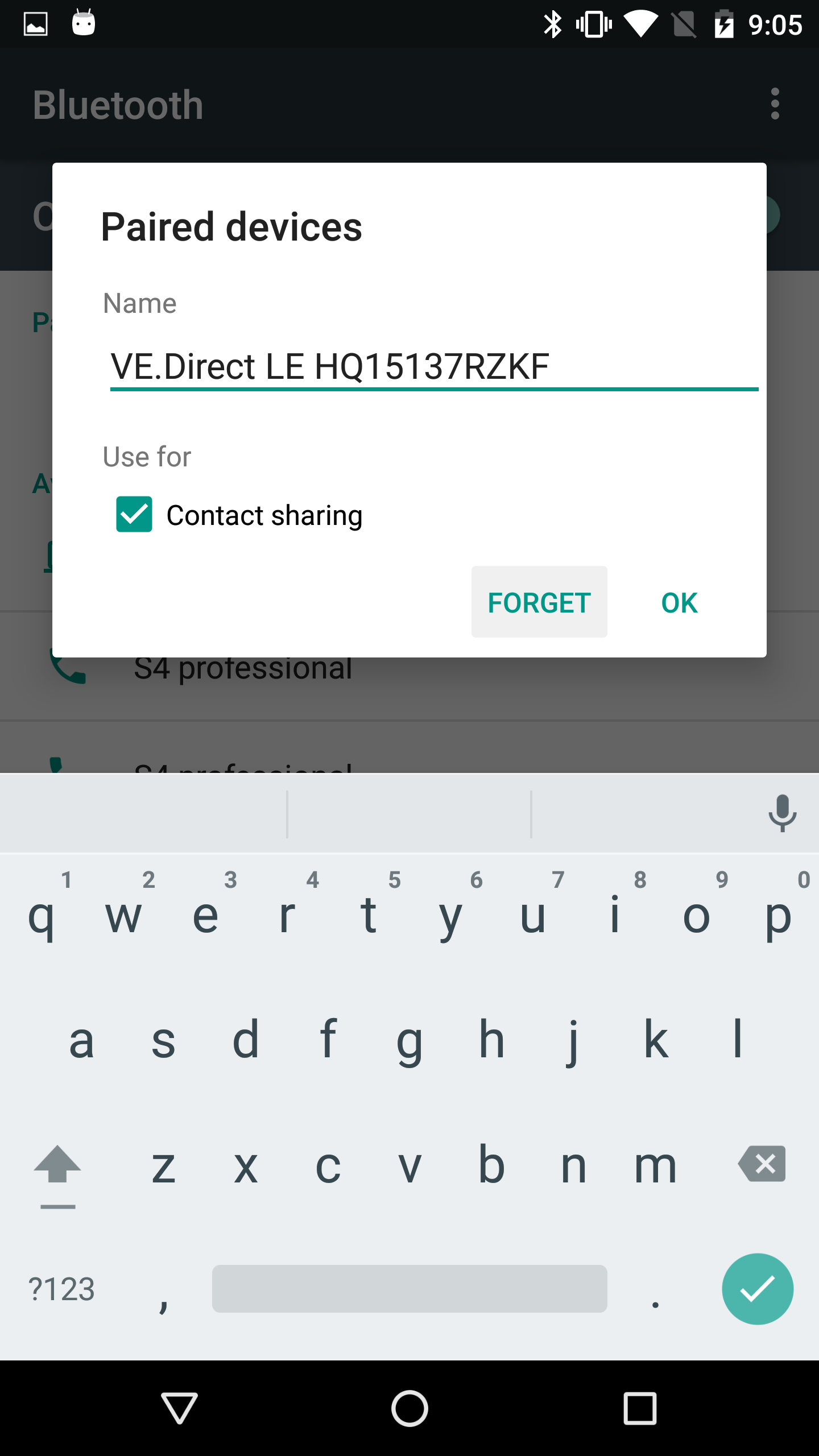
Task: Tap the keyboard shift key
Action: 57,1165
